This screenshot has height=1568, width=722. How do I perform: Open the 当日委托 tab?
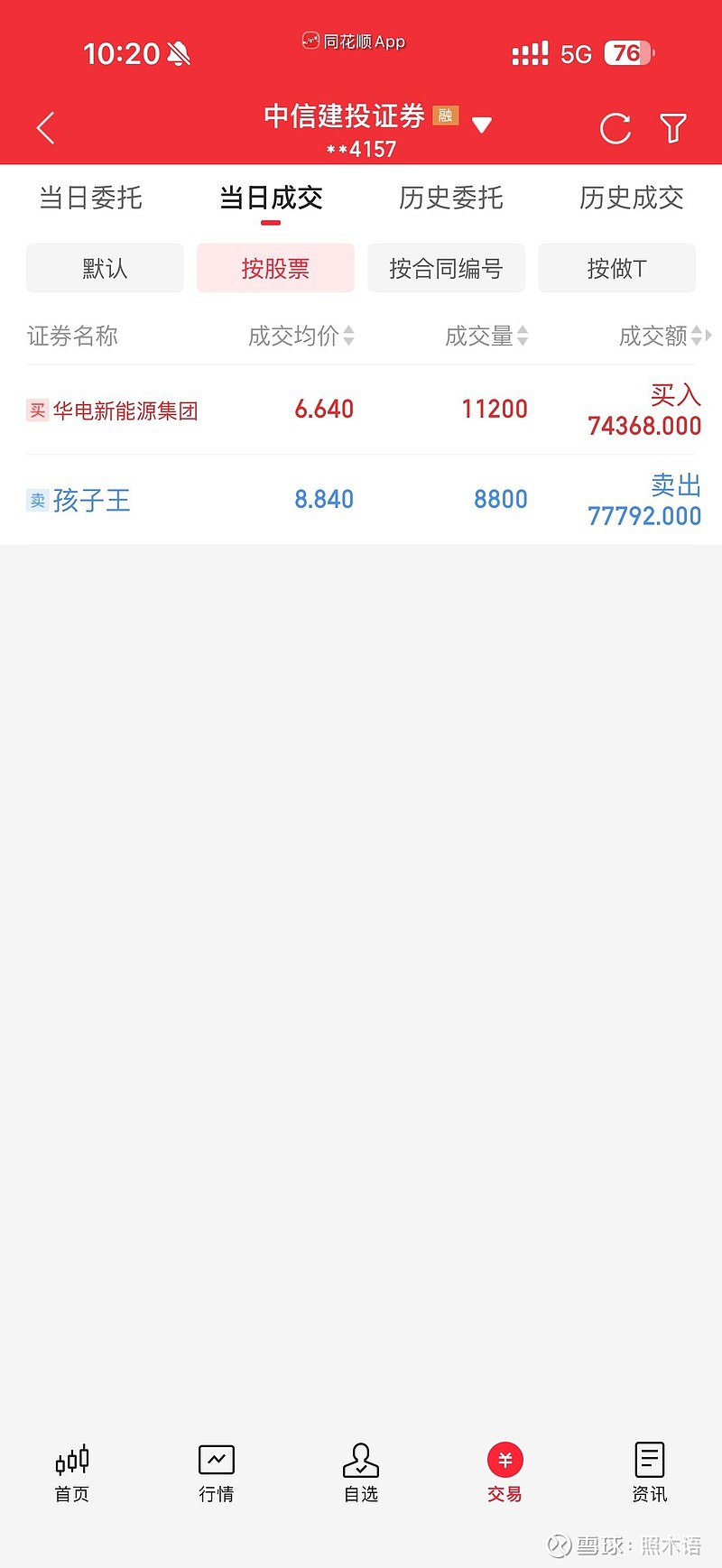click(89, 198)
